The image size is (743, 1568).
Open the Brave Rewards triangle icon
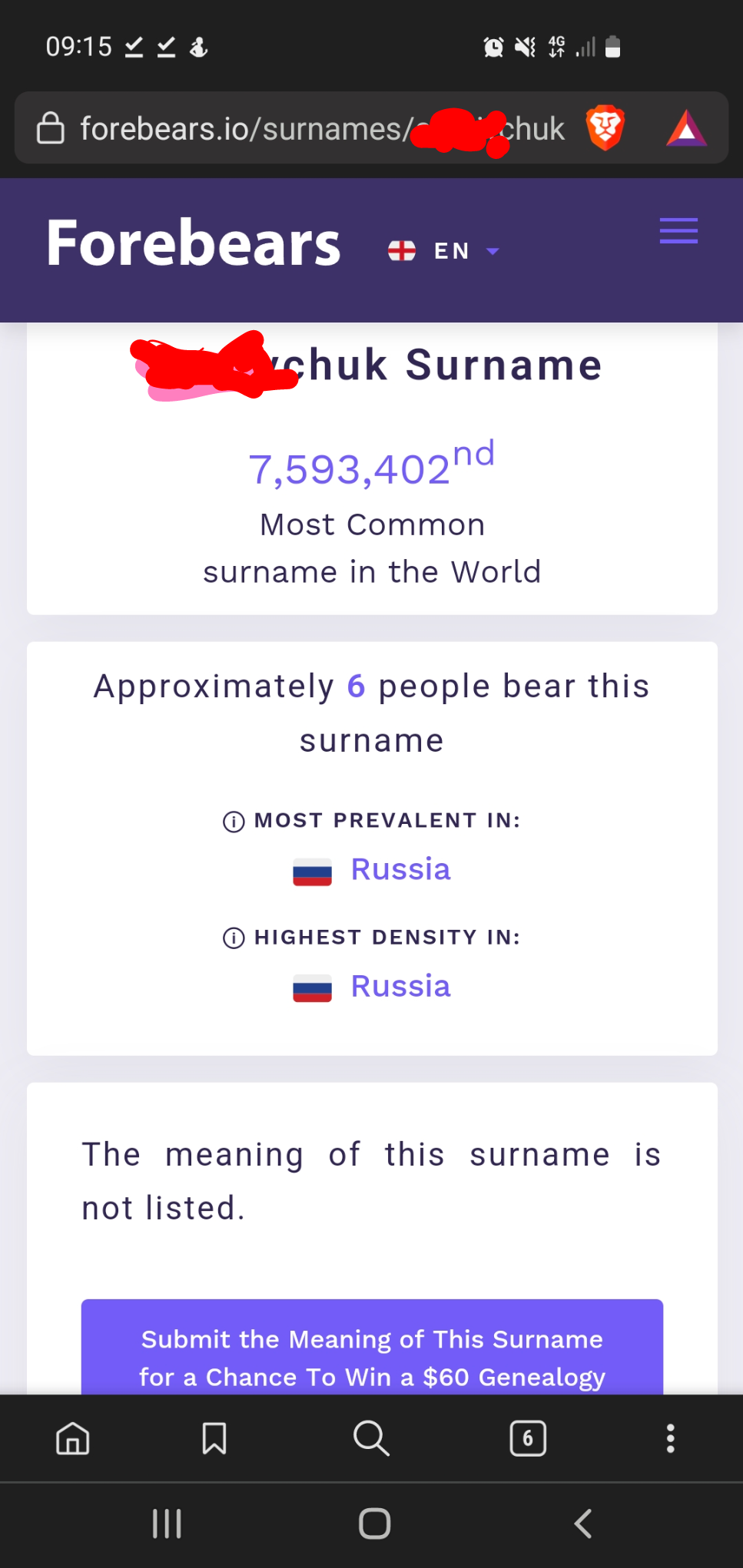[x=686, y=128]
